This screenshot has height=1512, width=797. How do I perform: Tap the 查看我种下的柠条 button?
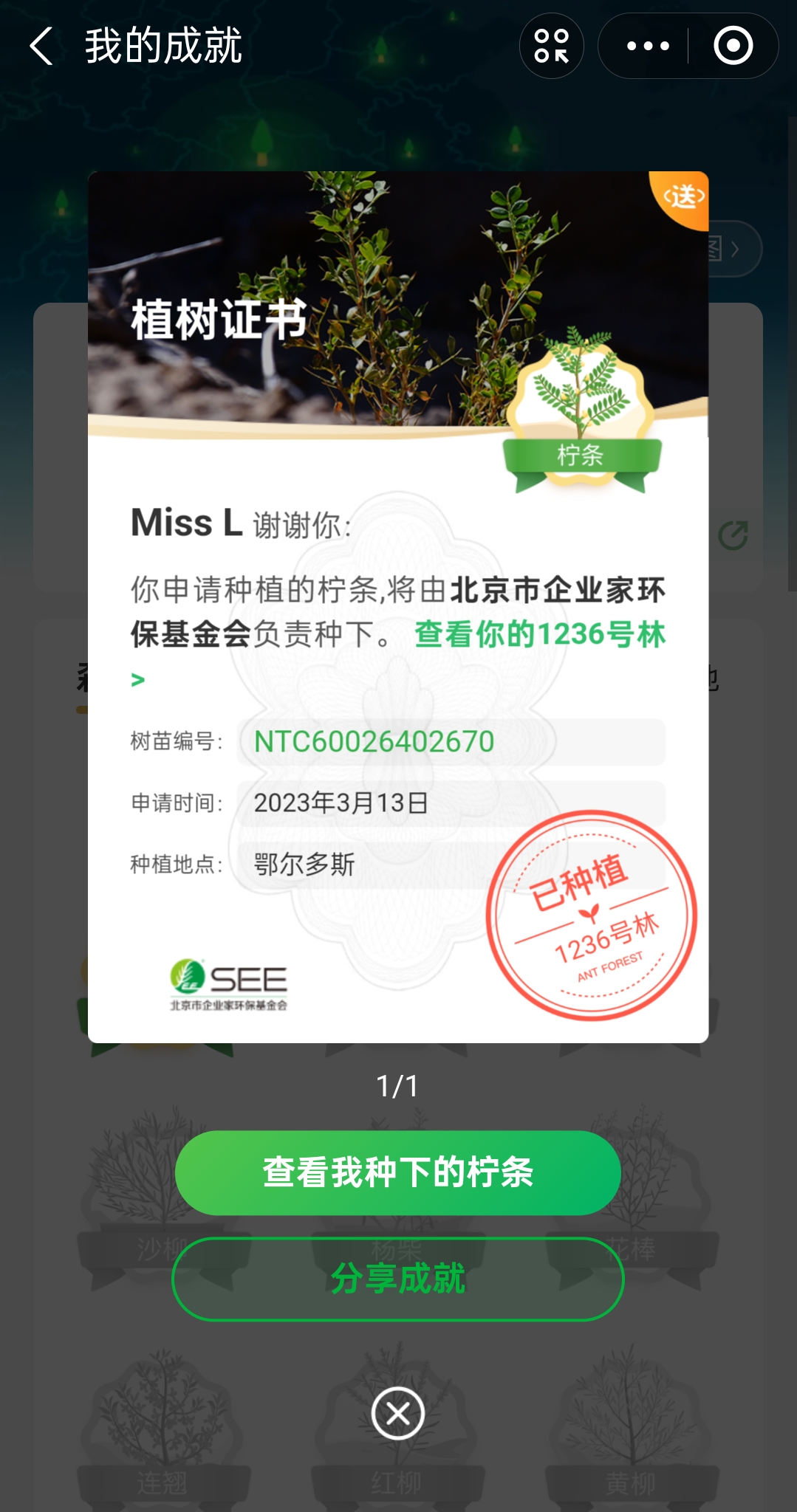[397, 1172]
